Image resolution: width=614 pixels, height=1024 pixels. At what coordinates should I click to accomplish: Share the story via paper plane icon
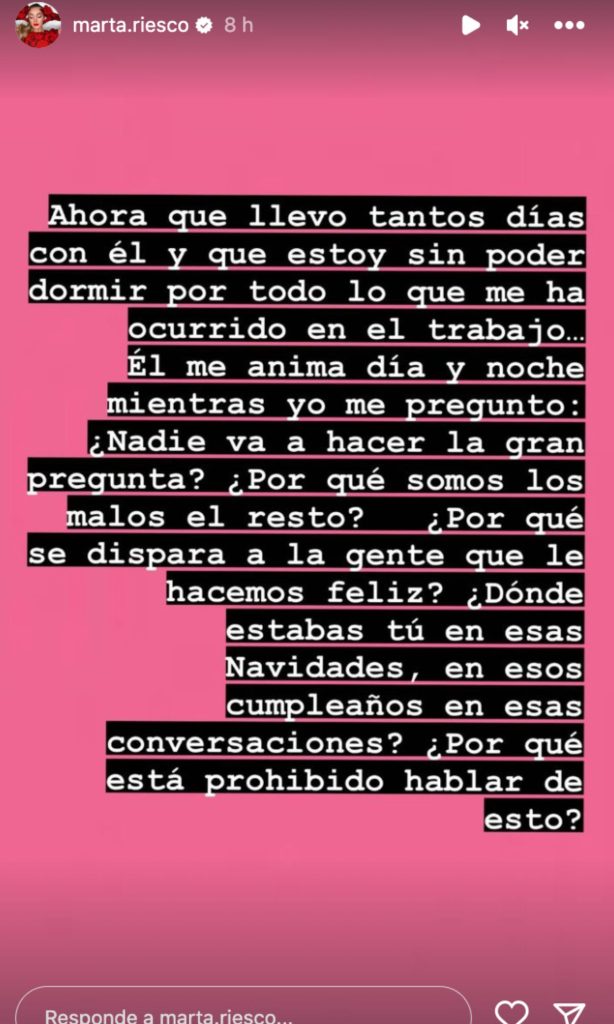click(569, 1012)
